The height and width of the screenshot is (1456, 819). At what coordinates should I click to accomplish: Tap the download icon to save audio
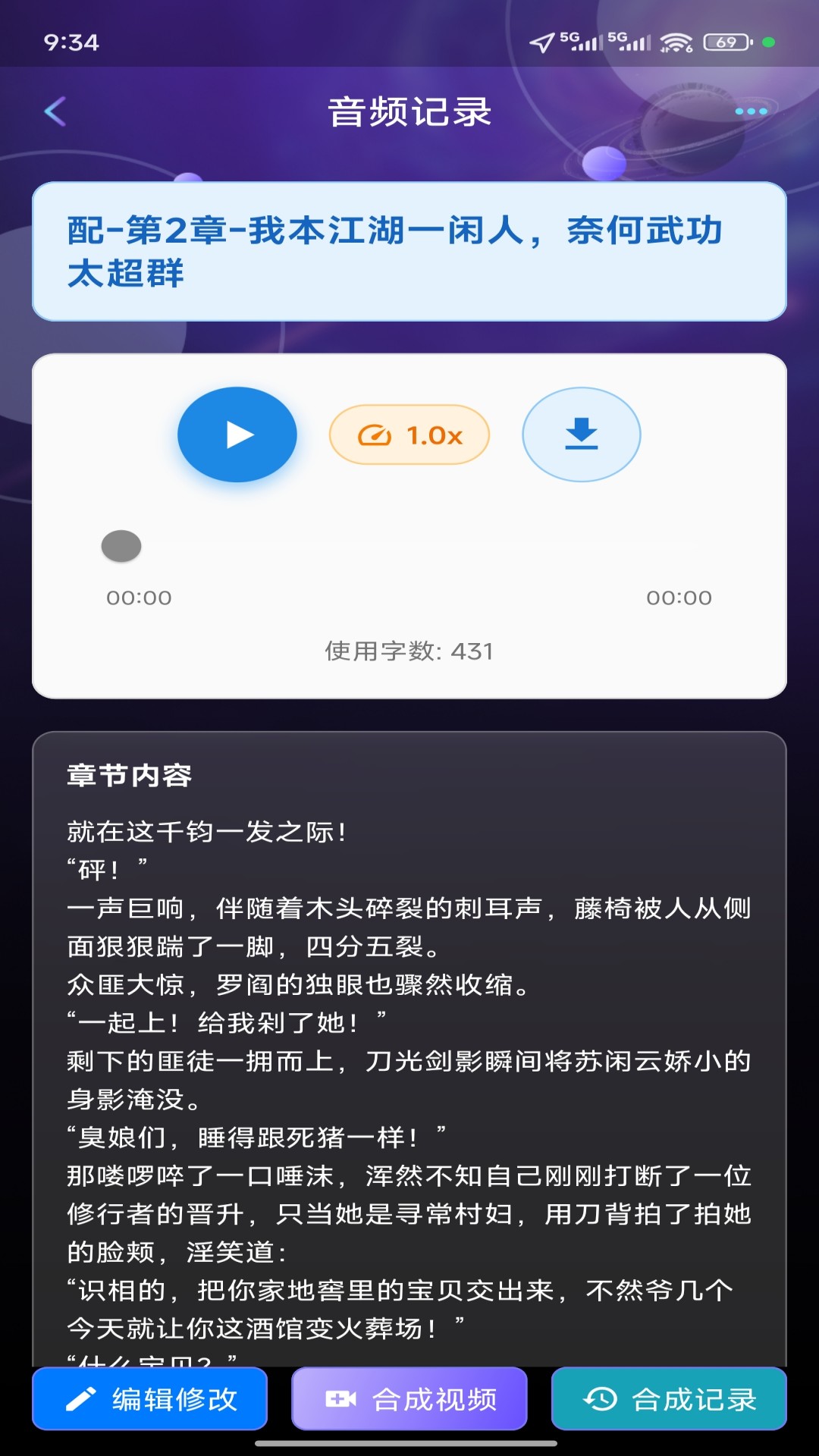pos(581,435)
